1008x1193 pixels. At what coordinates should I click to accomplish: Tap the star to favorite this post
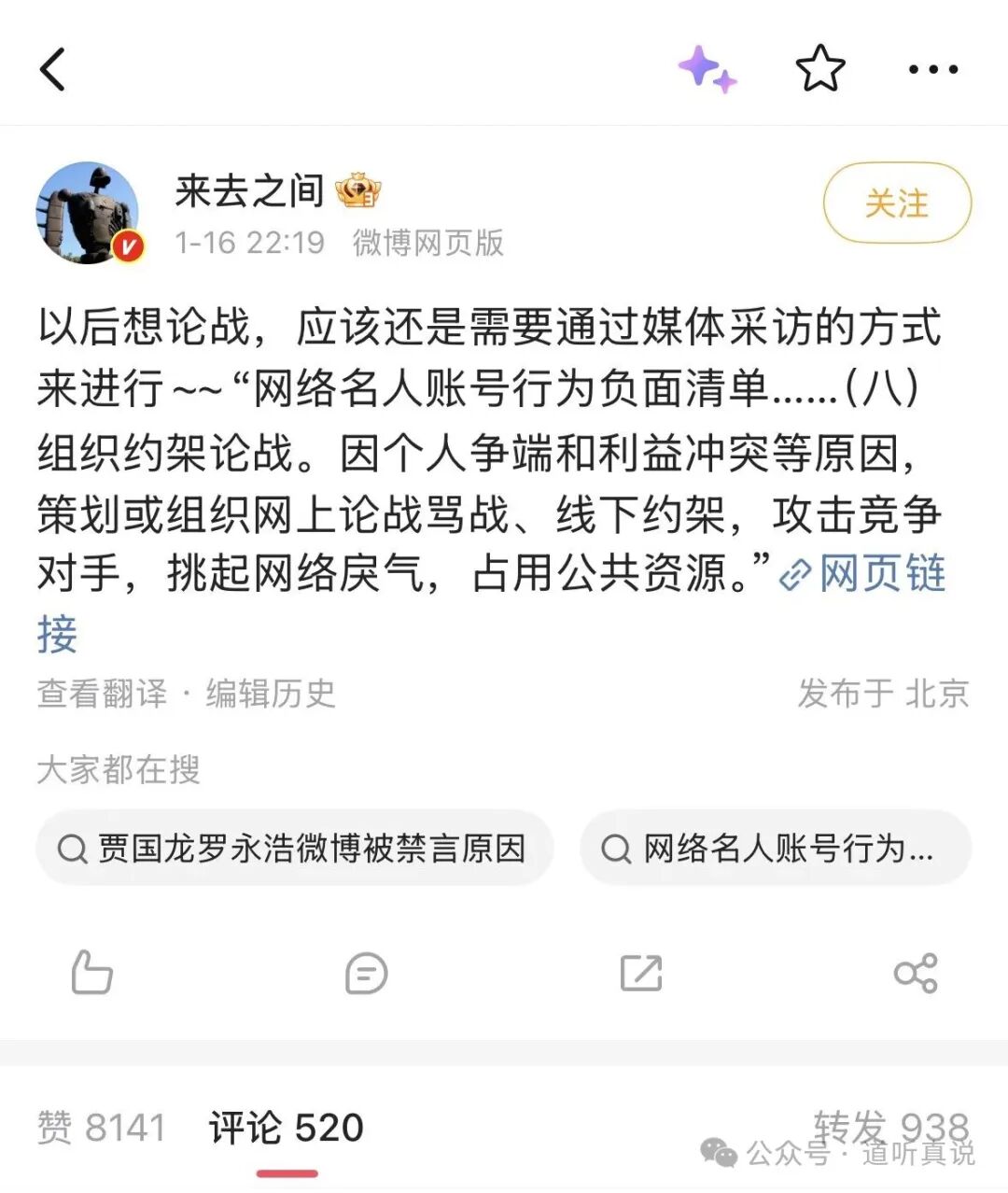pos(819,67)
